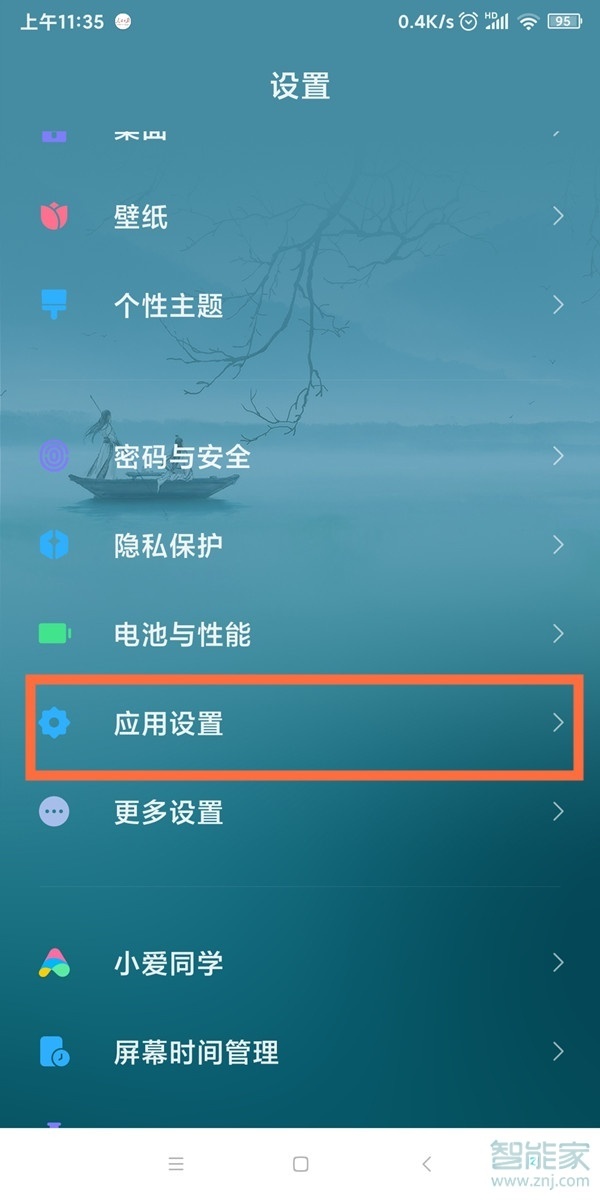Open the 壁纸 wallpaper settings
The height and width of the screenshot is (1200, 600).
[x=300, y=216]
